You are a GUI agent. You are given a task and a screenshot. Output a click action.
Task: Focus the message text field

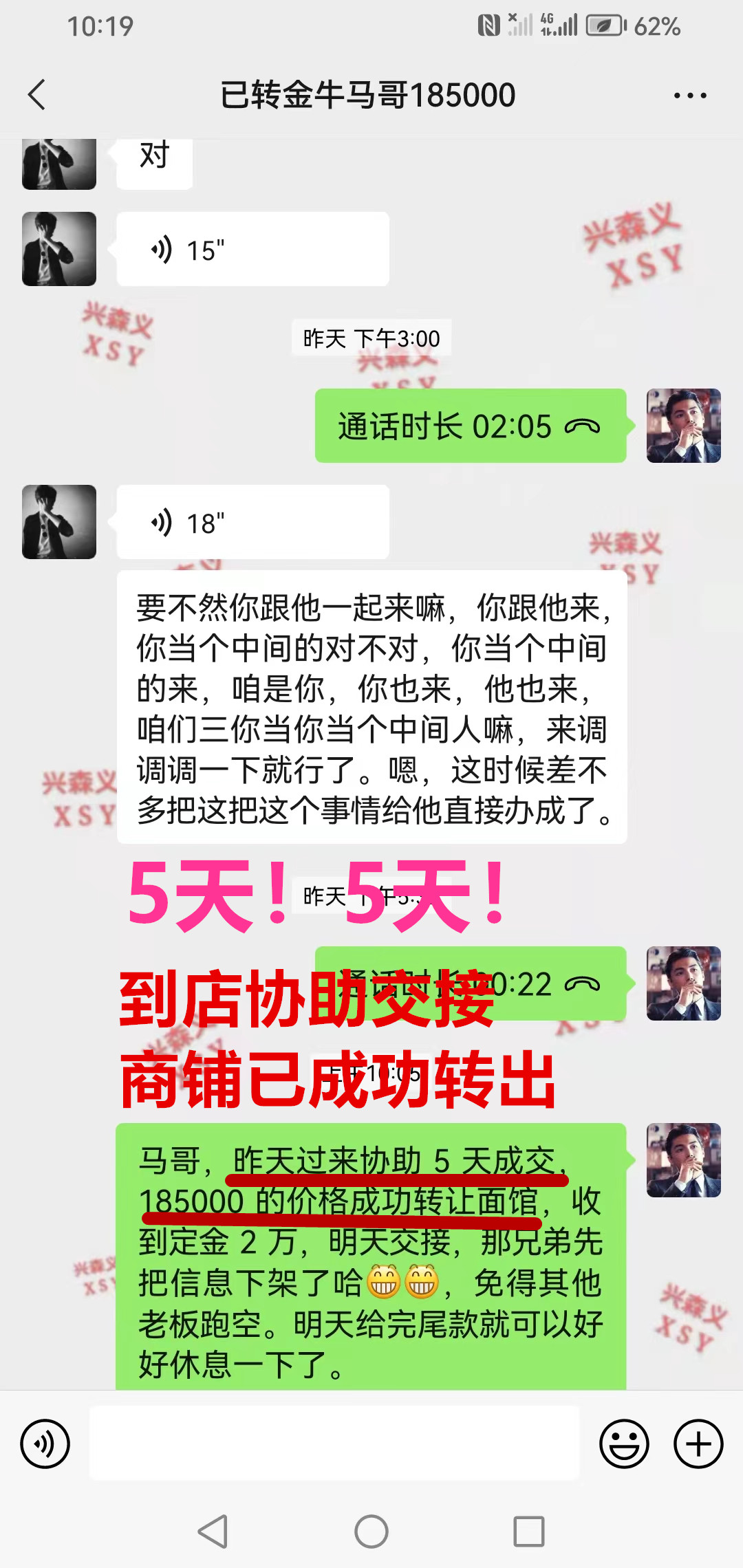pyautogui.click(x=334, y=1444)
